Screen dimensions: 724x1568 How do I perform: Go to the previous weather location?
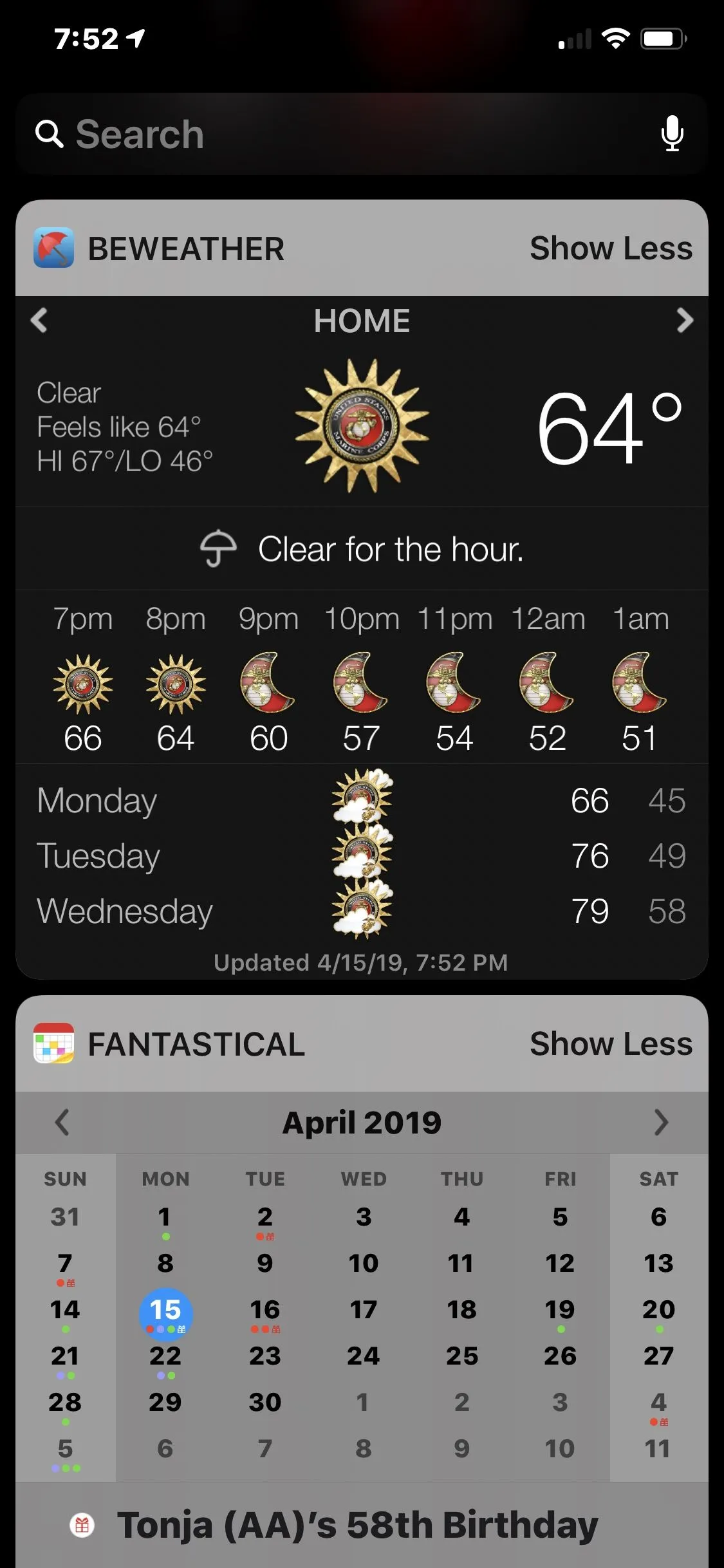40,320
